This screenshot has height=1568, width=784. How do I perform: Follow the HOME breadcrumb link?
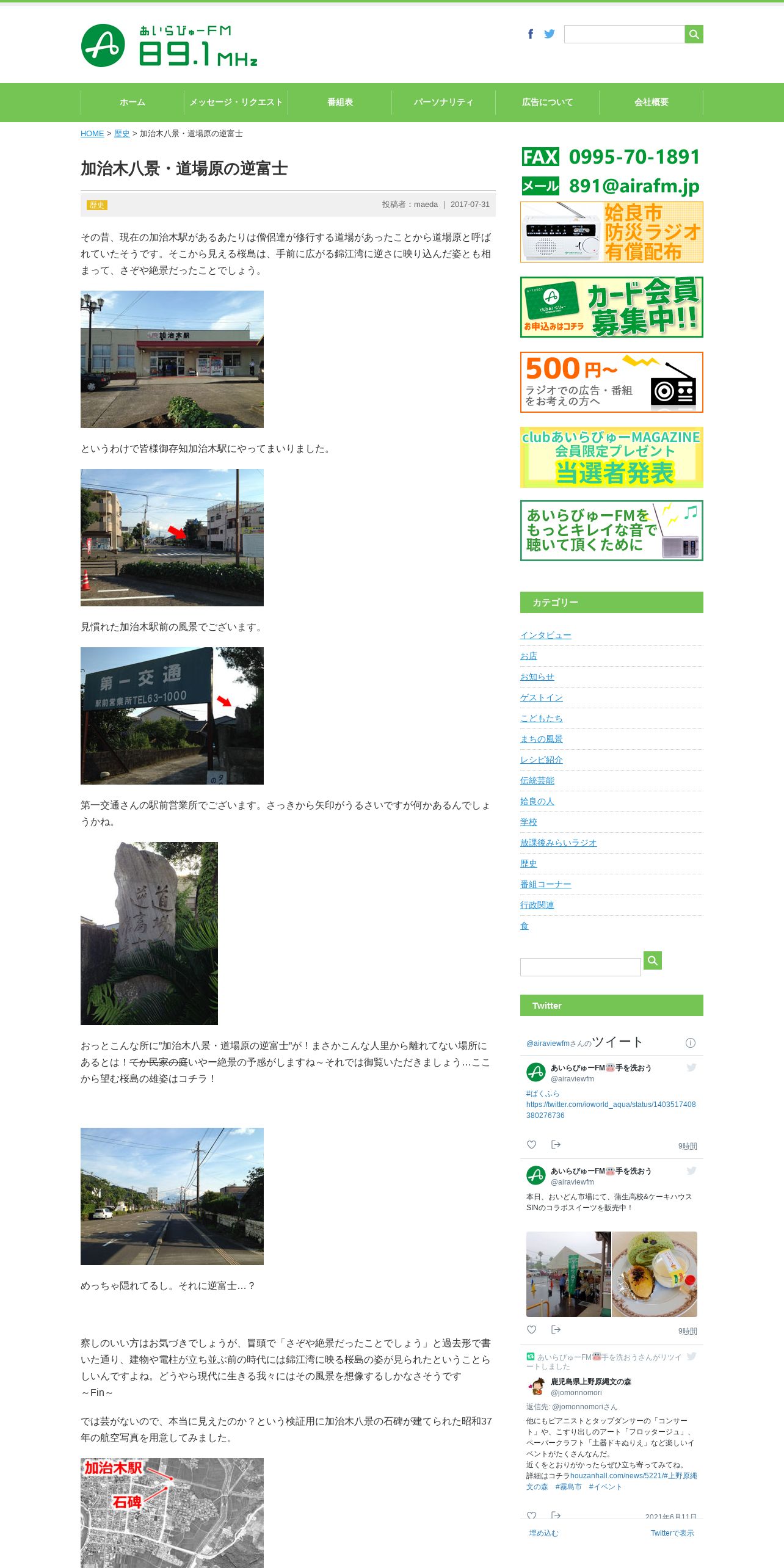[92, 133]
